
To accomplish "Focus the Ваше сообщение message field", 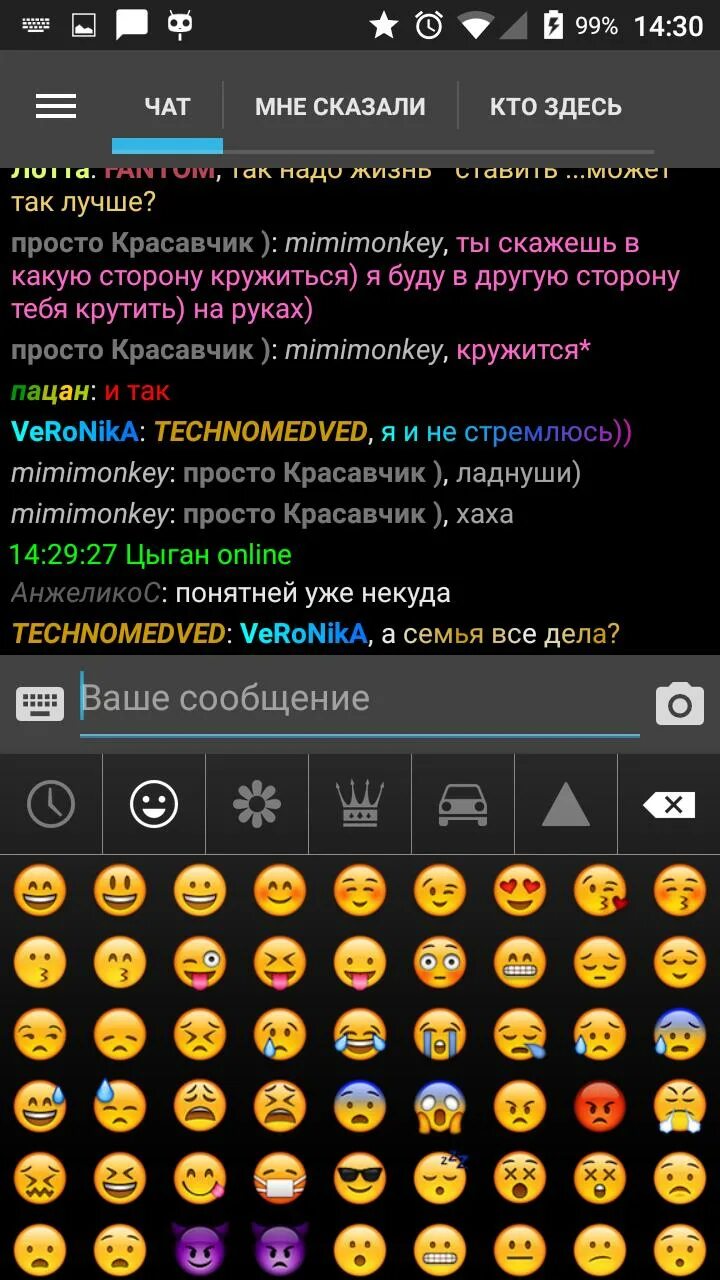I will [360, 700].
